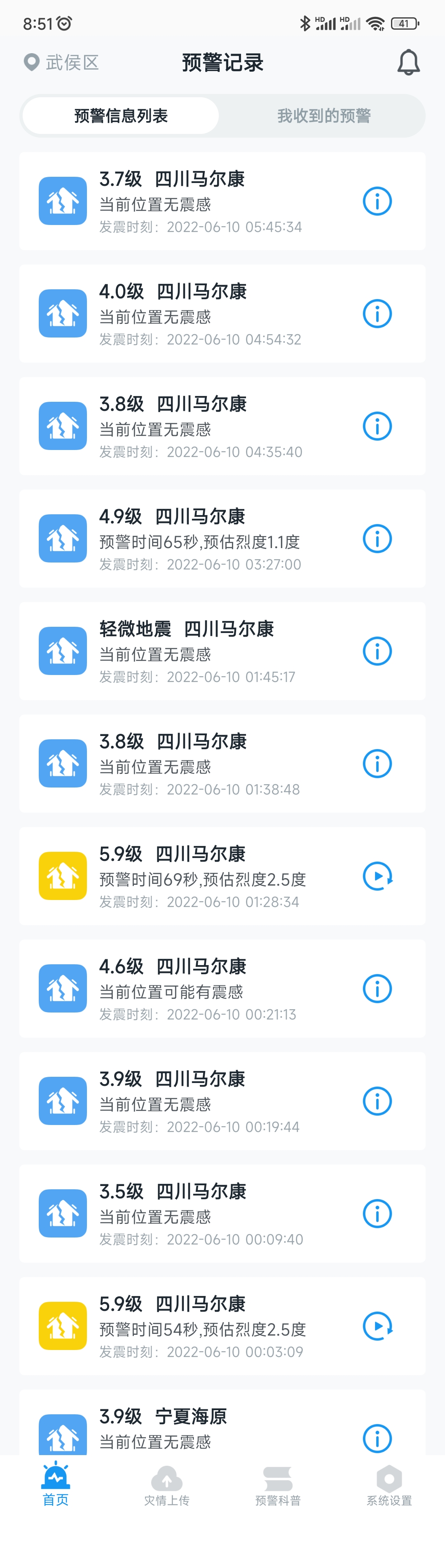Open the 轻微地震 四川马尔康 record
Screen dimensions: 445x1568
(x=201, y=651)
